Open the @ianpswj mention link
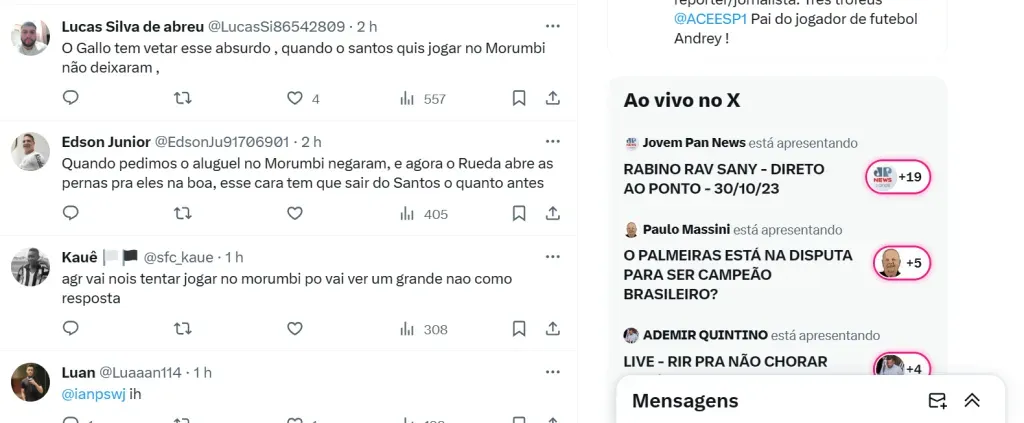 [x=94, y=393]
